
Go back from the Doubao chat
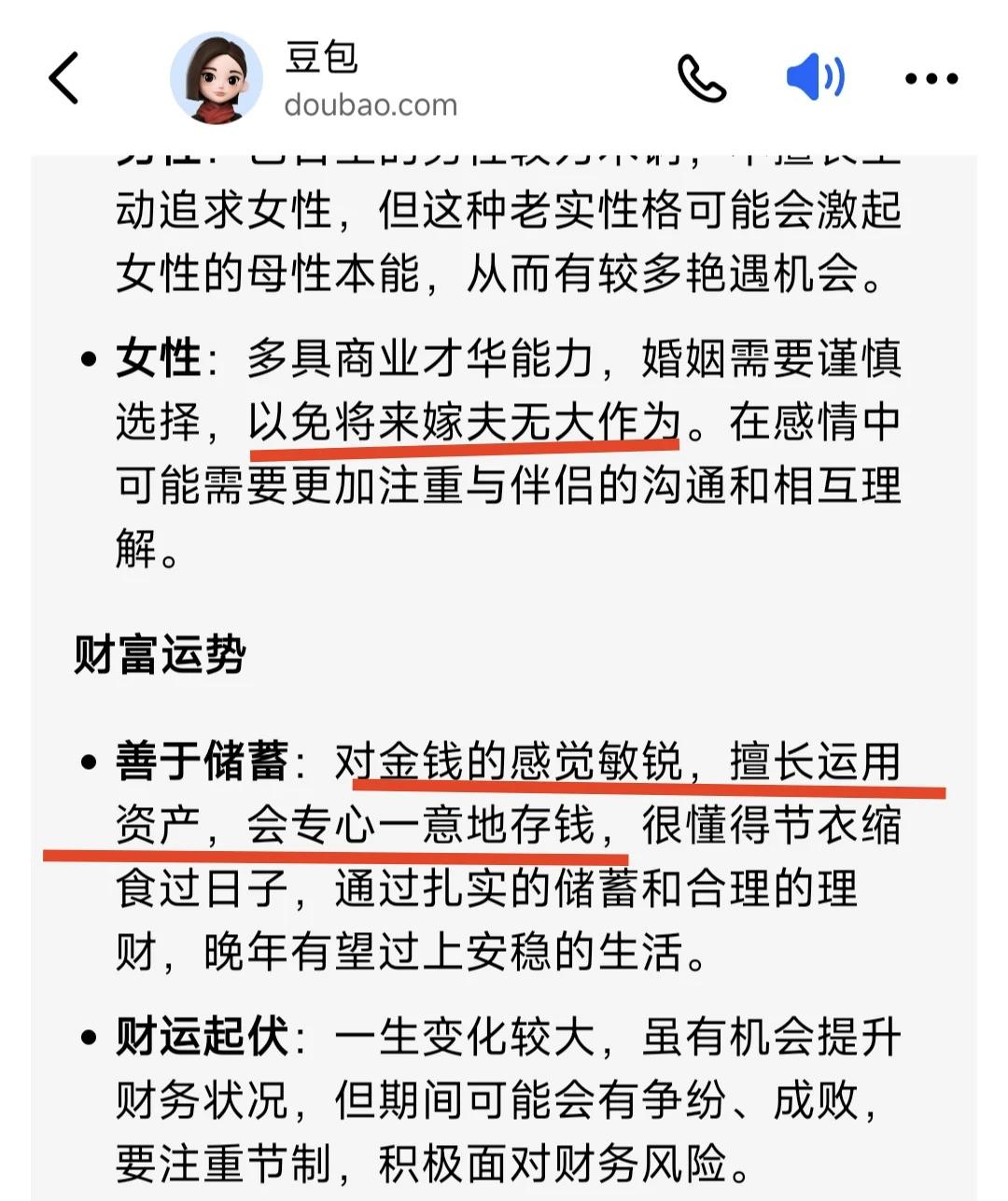(x=63, y=77)
